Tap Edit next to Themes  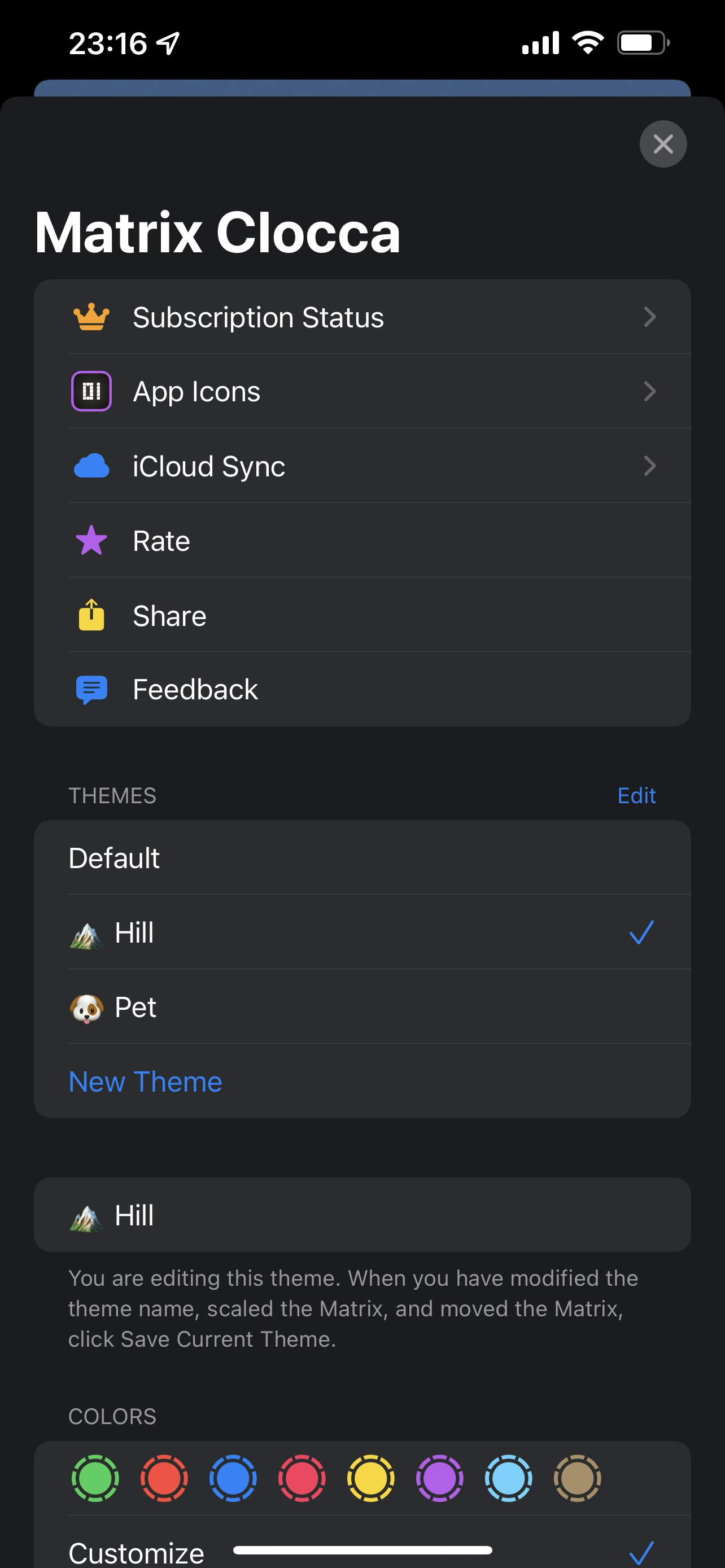pos(636,795)
